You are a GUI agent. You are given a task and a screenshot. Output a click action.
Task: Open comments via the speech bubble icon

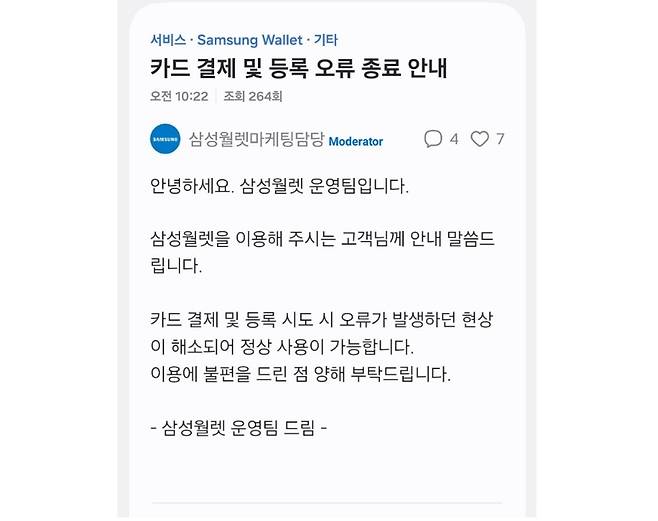click(432, 139)
